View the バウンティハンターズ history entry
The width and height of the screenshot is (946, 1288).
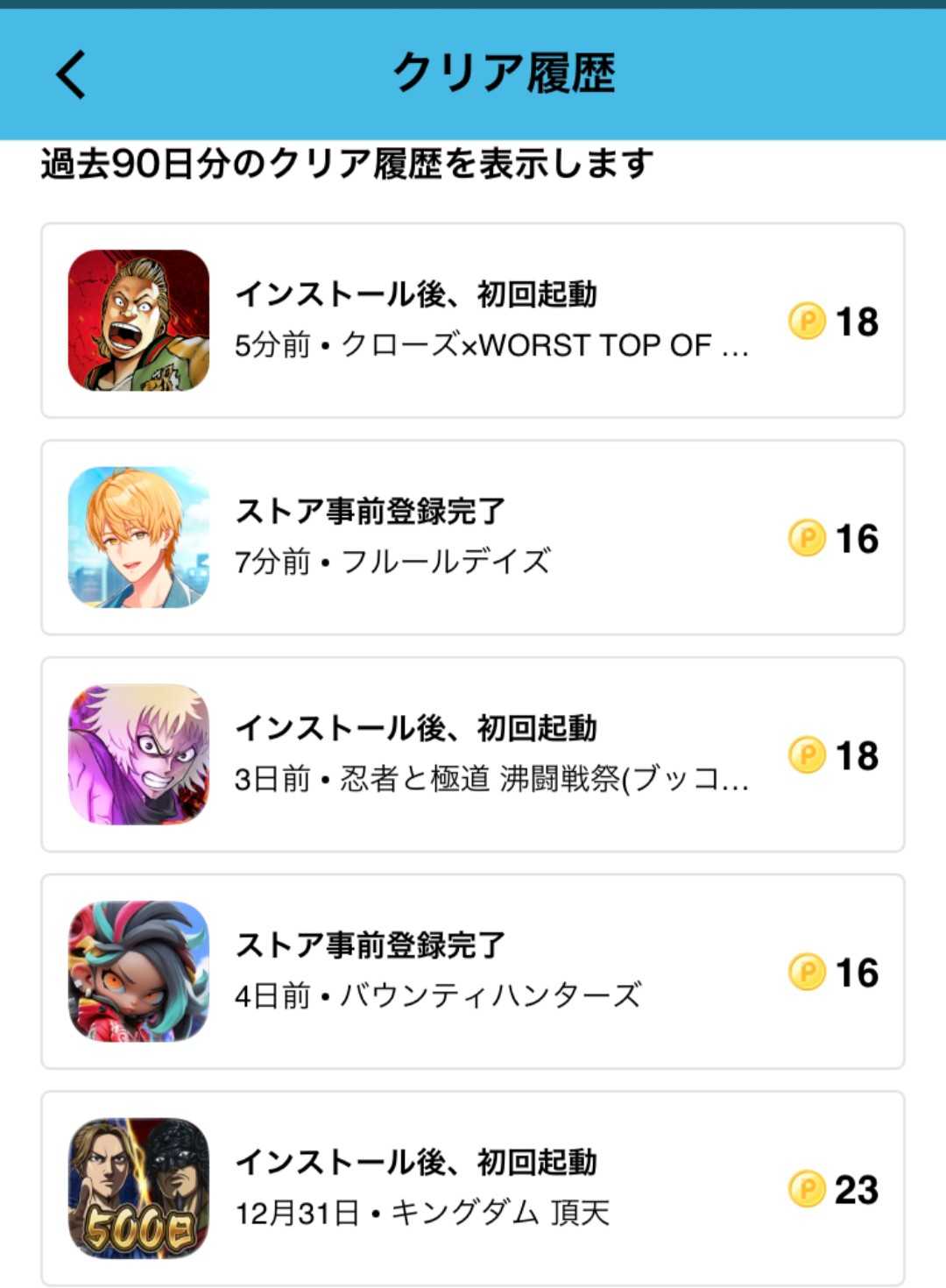473,972
